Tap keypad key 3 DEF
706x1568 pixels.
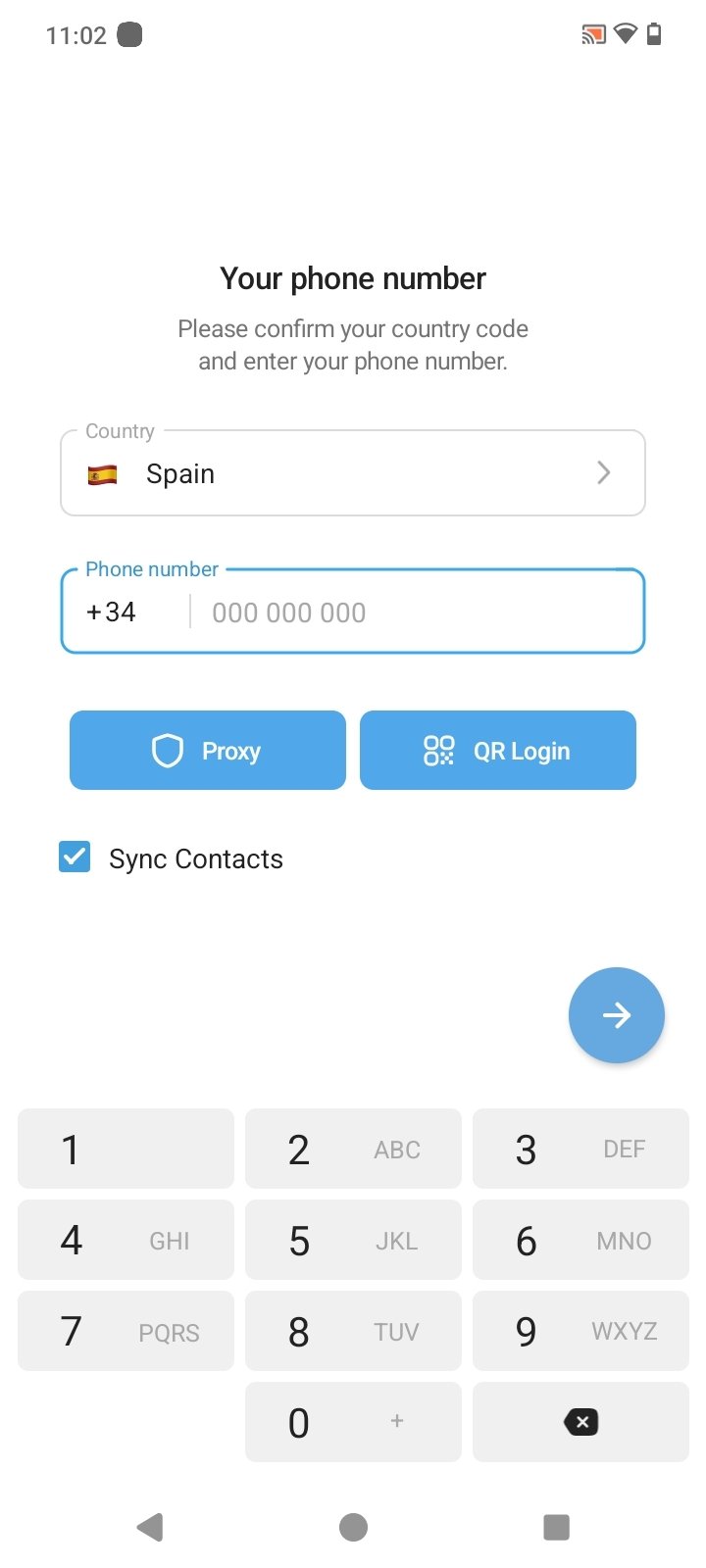click(x=580, y=1149)
